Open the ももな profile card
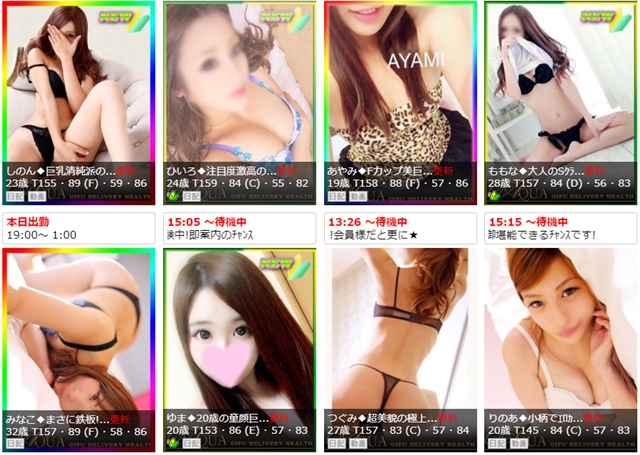 559,90
